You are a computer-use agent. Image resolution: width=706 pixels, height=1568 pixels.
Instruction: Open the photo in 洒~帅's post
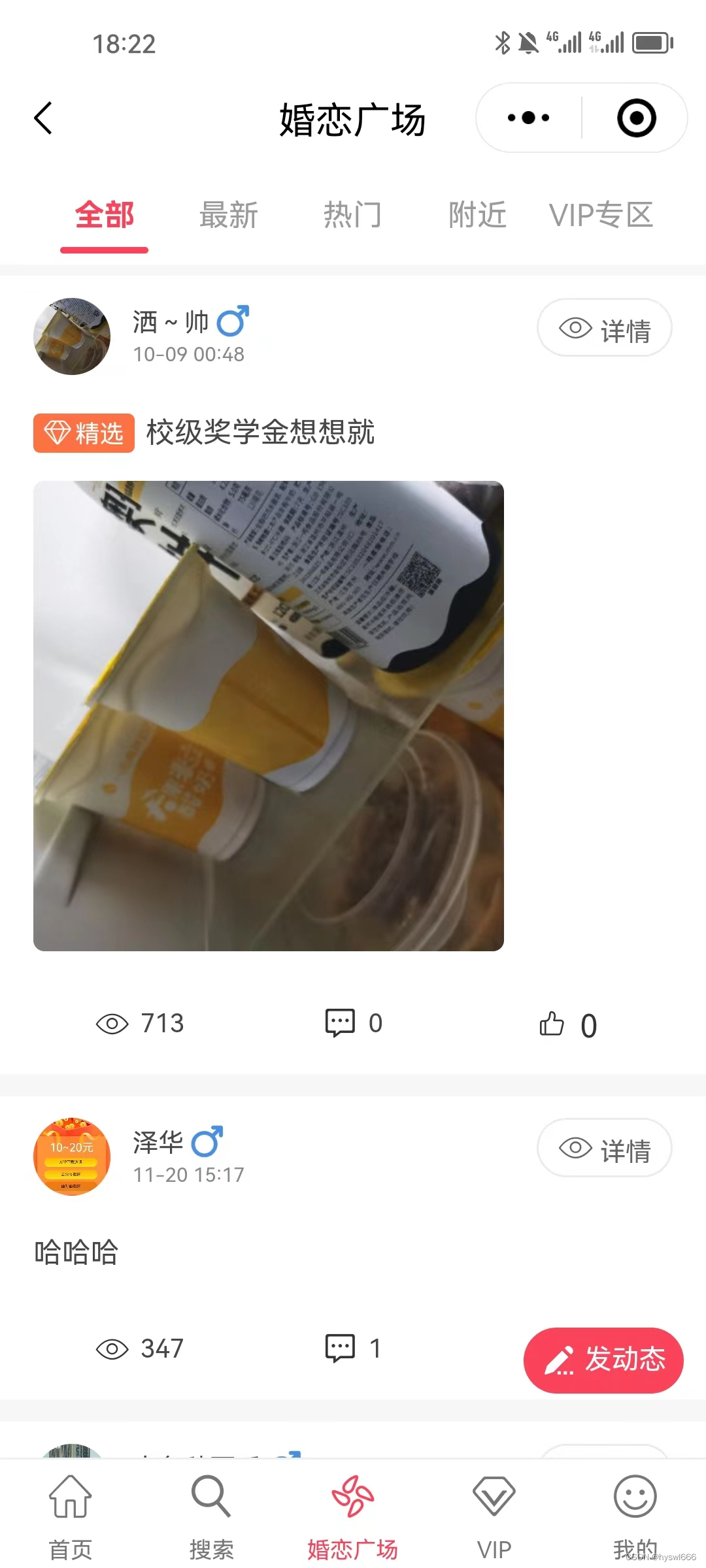[x=269, y=715]
